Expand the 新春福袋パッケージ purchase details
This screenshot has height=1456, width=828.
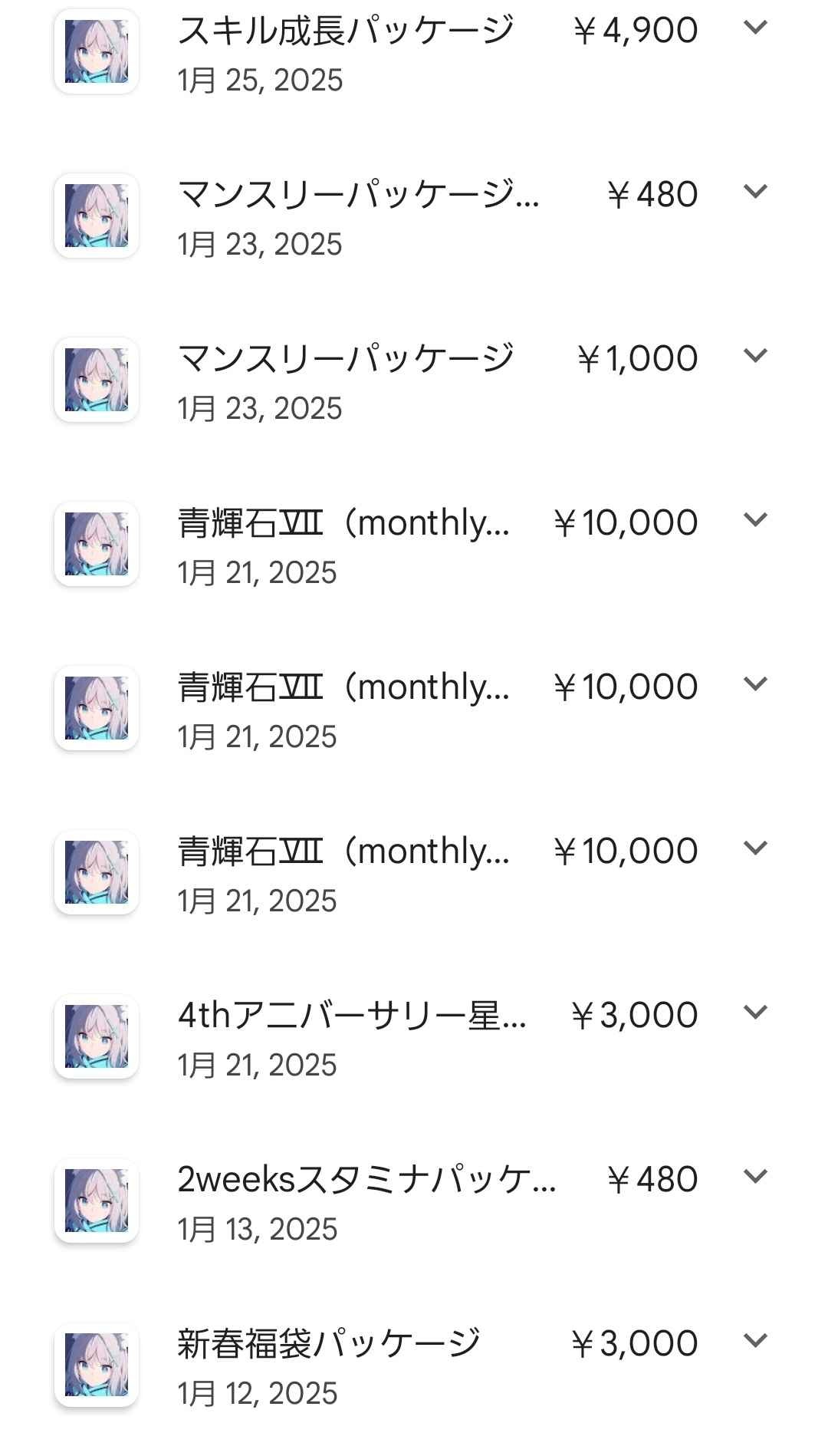pyautogui.click(x=755, y=1341)
